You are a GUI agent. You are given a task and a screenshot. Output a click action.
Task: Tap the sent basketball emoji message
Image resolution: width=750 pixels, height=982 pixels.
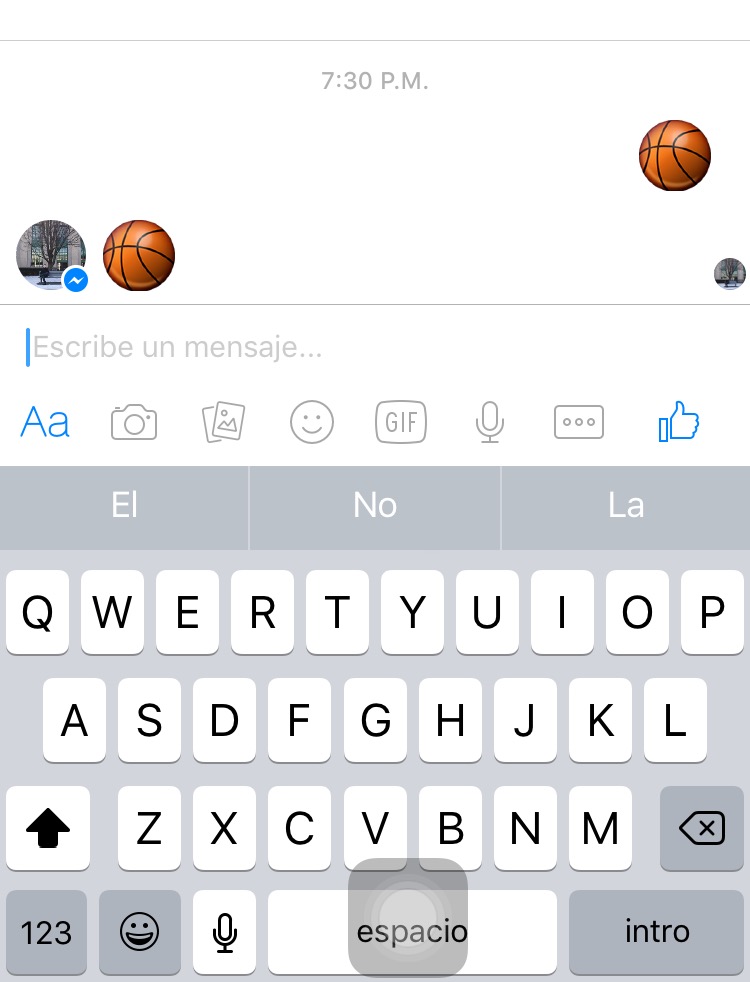tap(675, 156)
